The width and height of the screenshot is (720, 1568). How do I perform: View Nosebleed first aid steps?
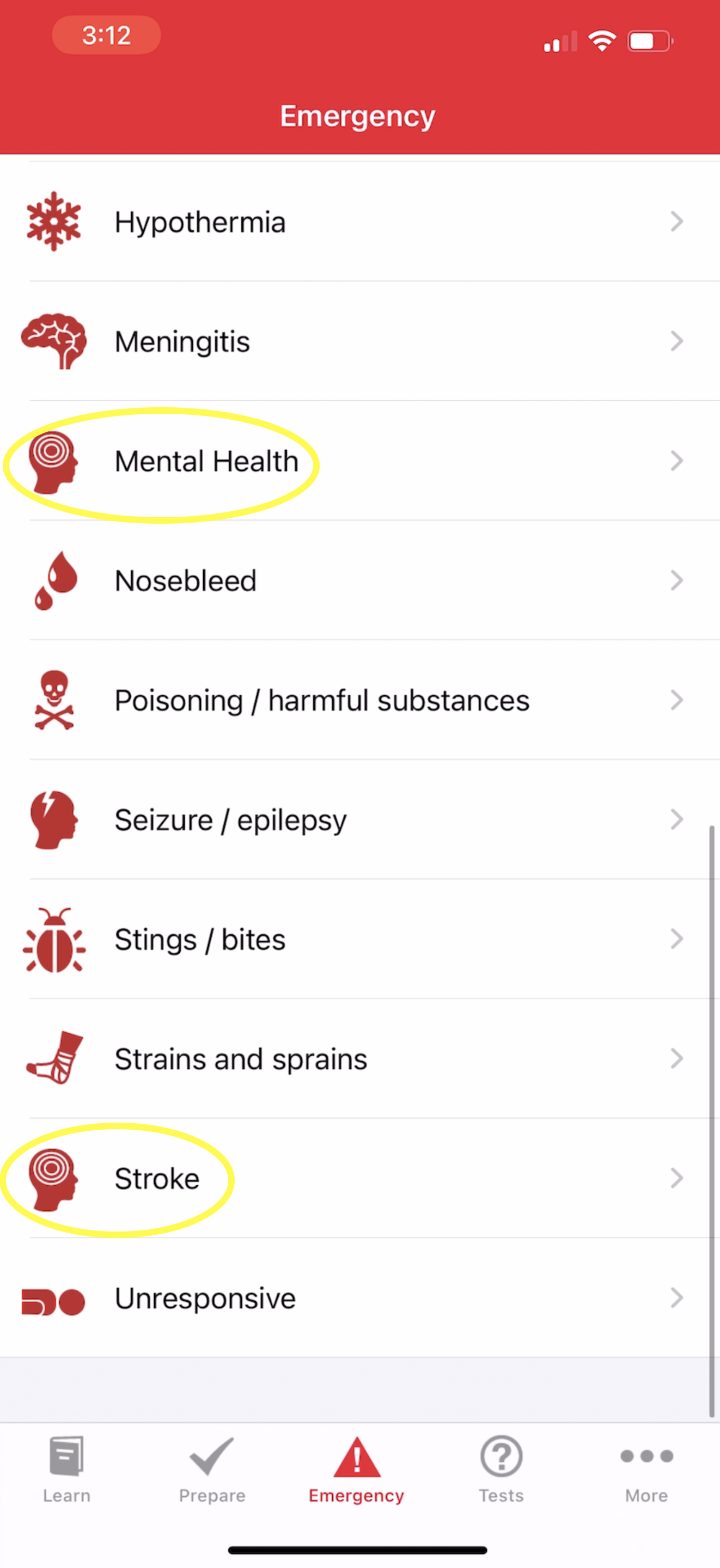pyautogui.click(x=359, y=580)
